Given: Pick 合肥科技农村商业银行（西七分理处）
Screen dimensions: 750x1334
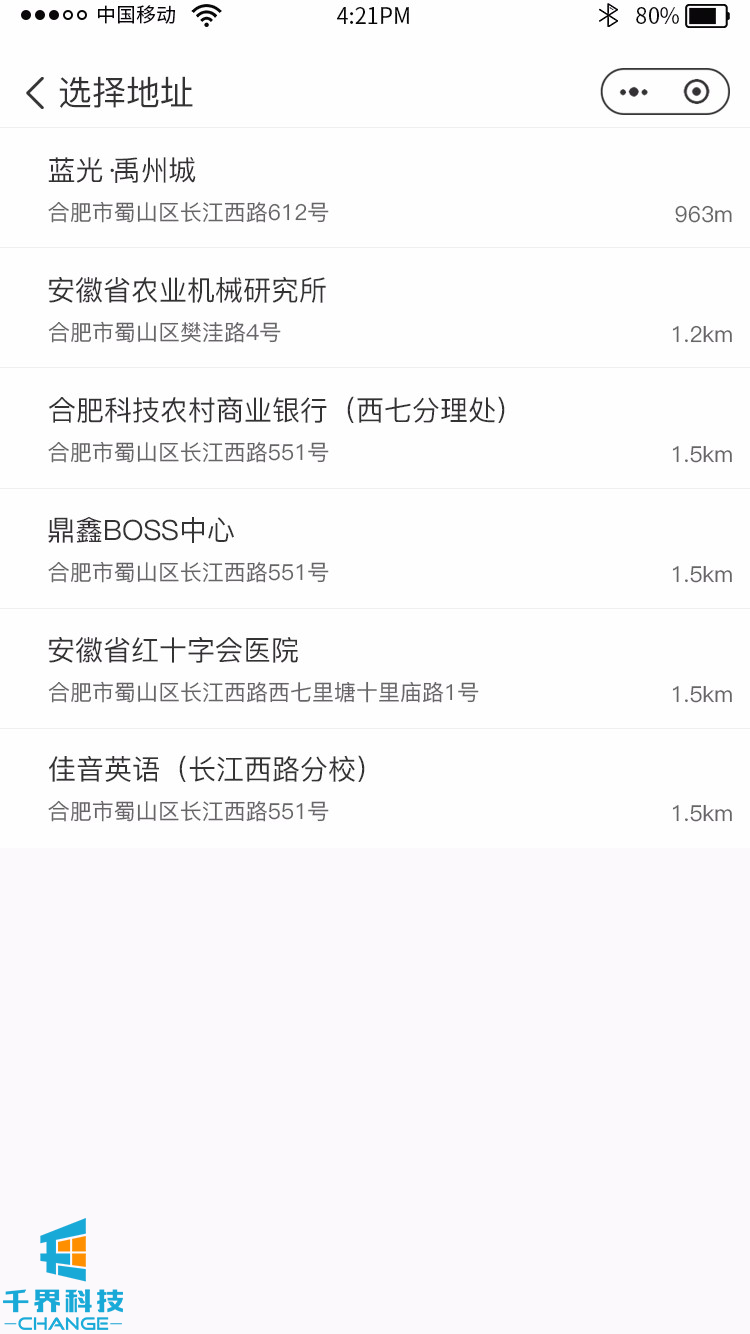Looking at the screenshot, I should (x=375, y=428).
